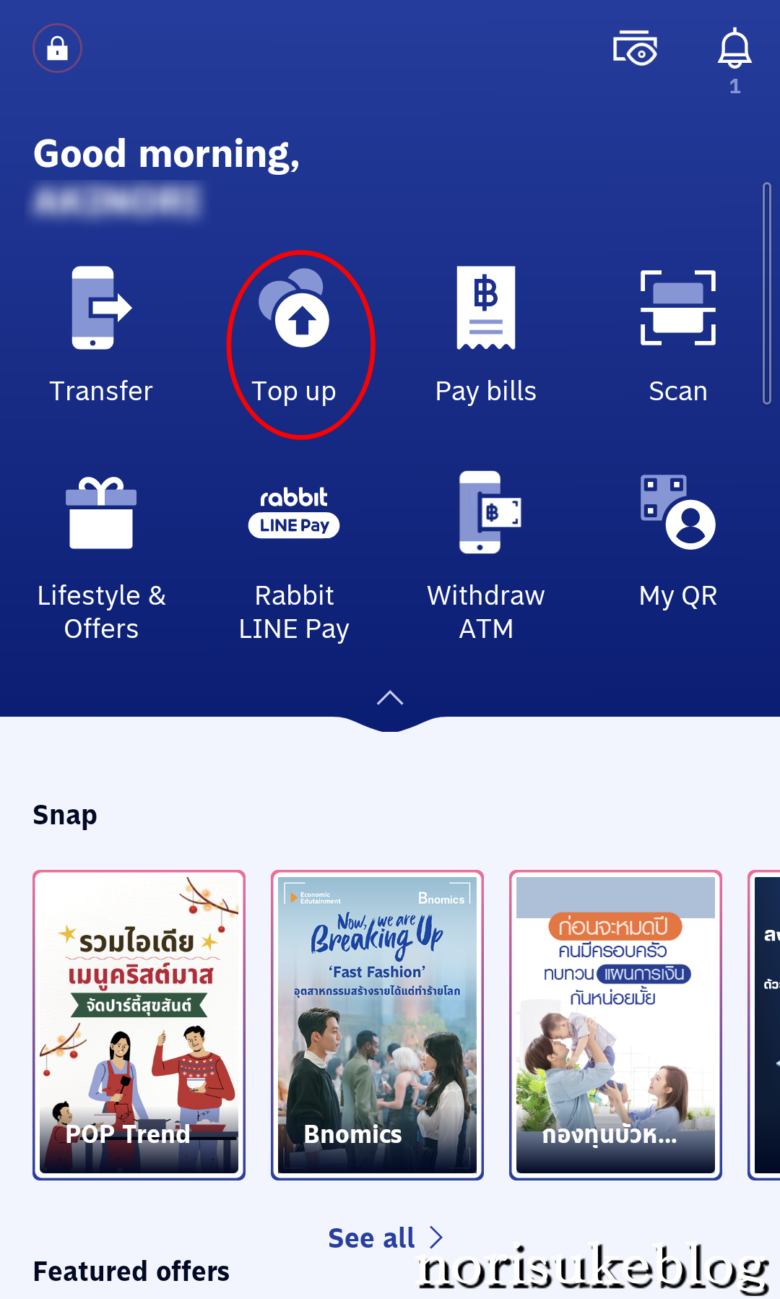Tap the lock icon at top left
780x1299 pixels.
(x=57, y=47)
